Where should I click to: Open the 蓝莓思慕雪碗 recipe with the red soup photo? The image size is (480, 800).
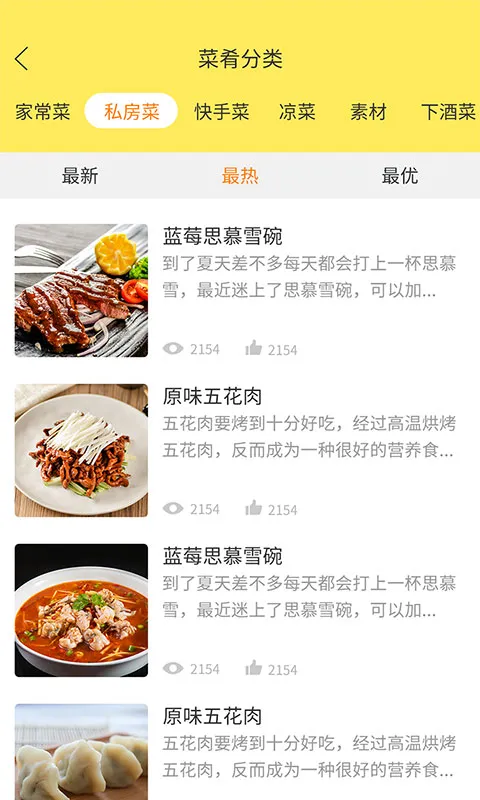point(240,610)
